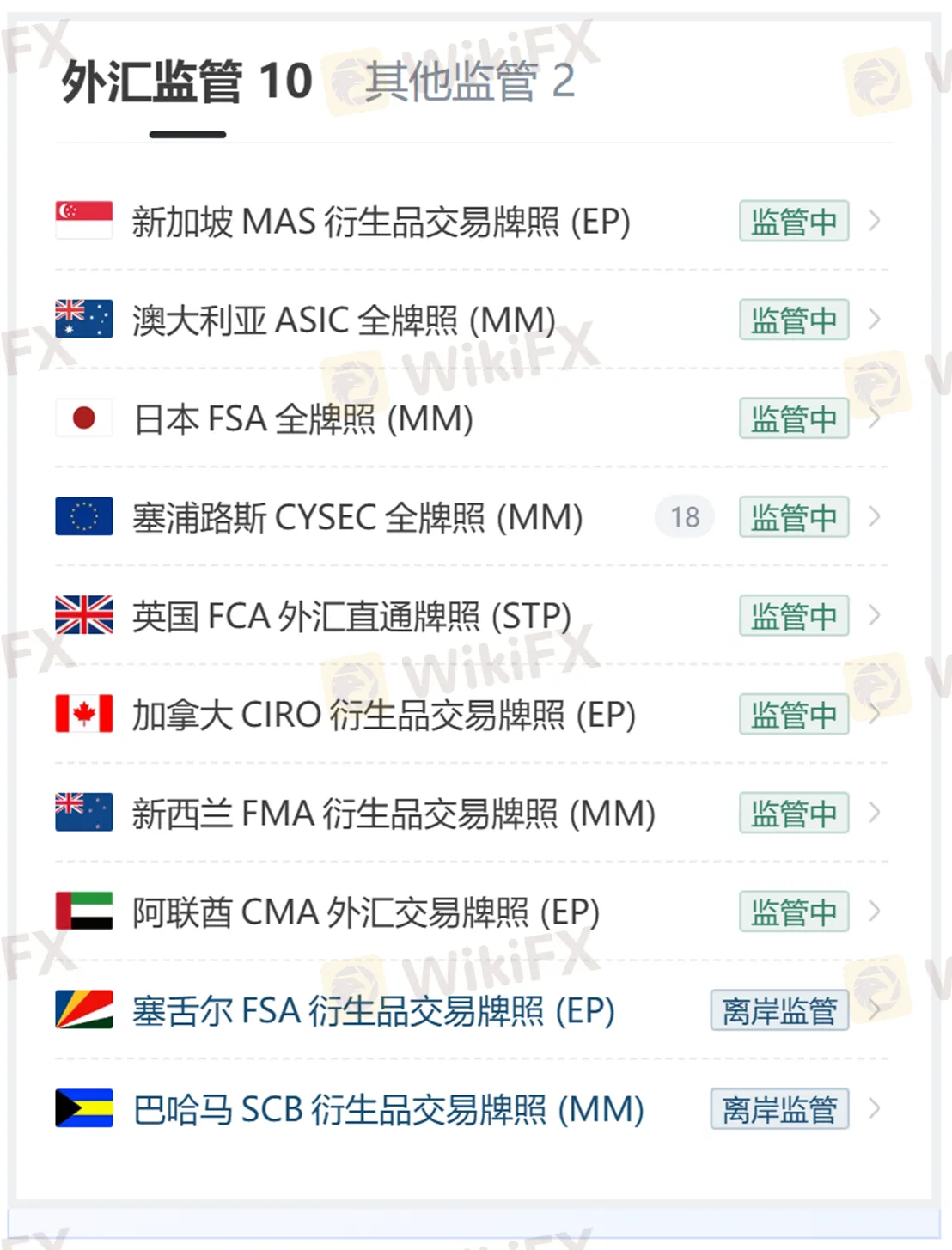Switch to the 其他监管 2 tab
Viewport: 952px width, 1250px height.
(x=469, y=82)
